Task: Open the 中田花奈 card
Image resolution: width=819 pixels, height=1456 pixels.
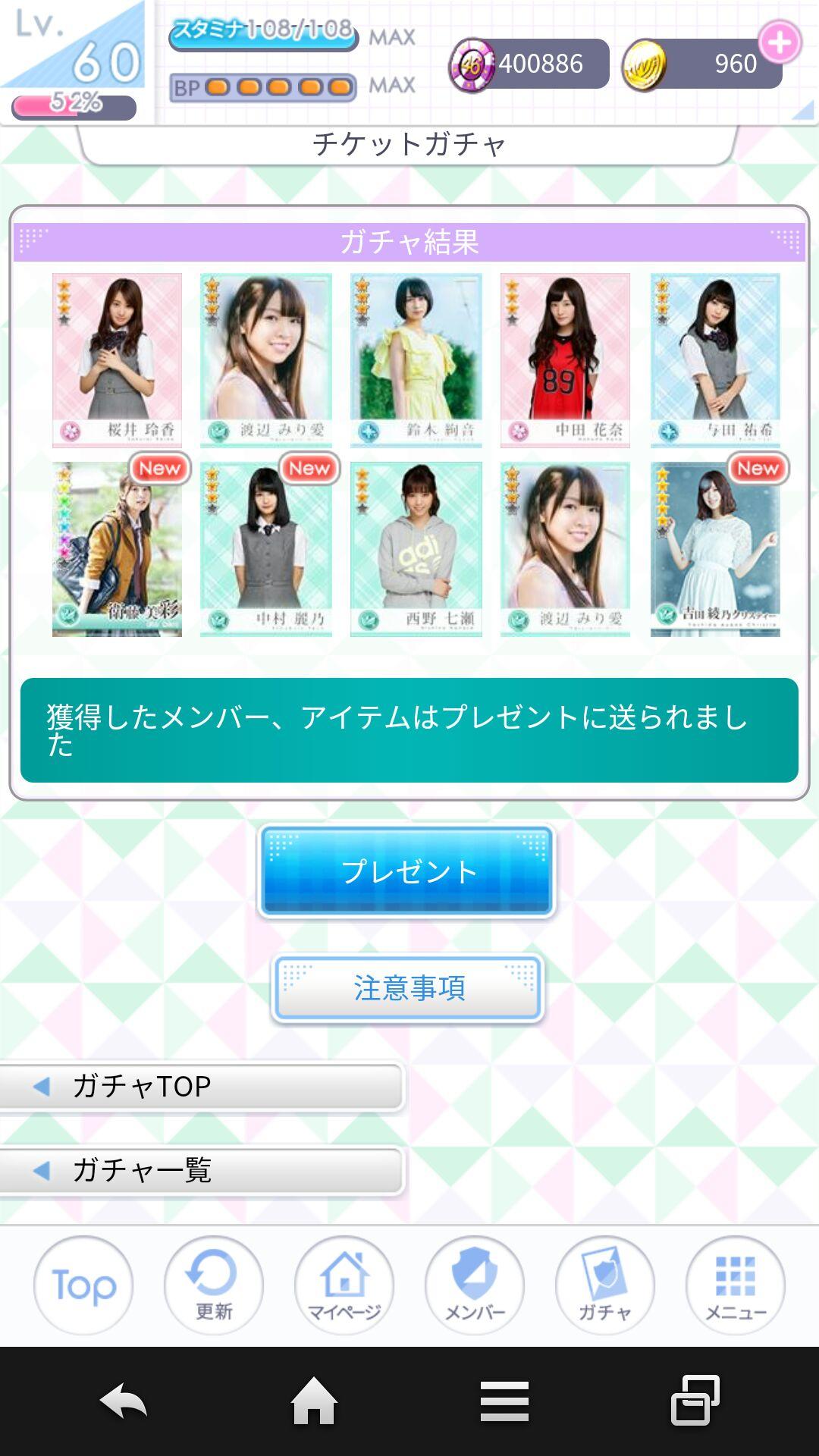Action: coord(565,359)
